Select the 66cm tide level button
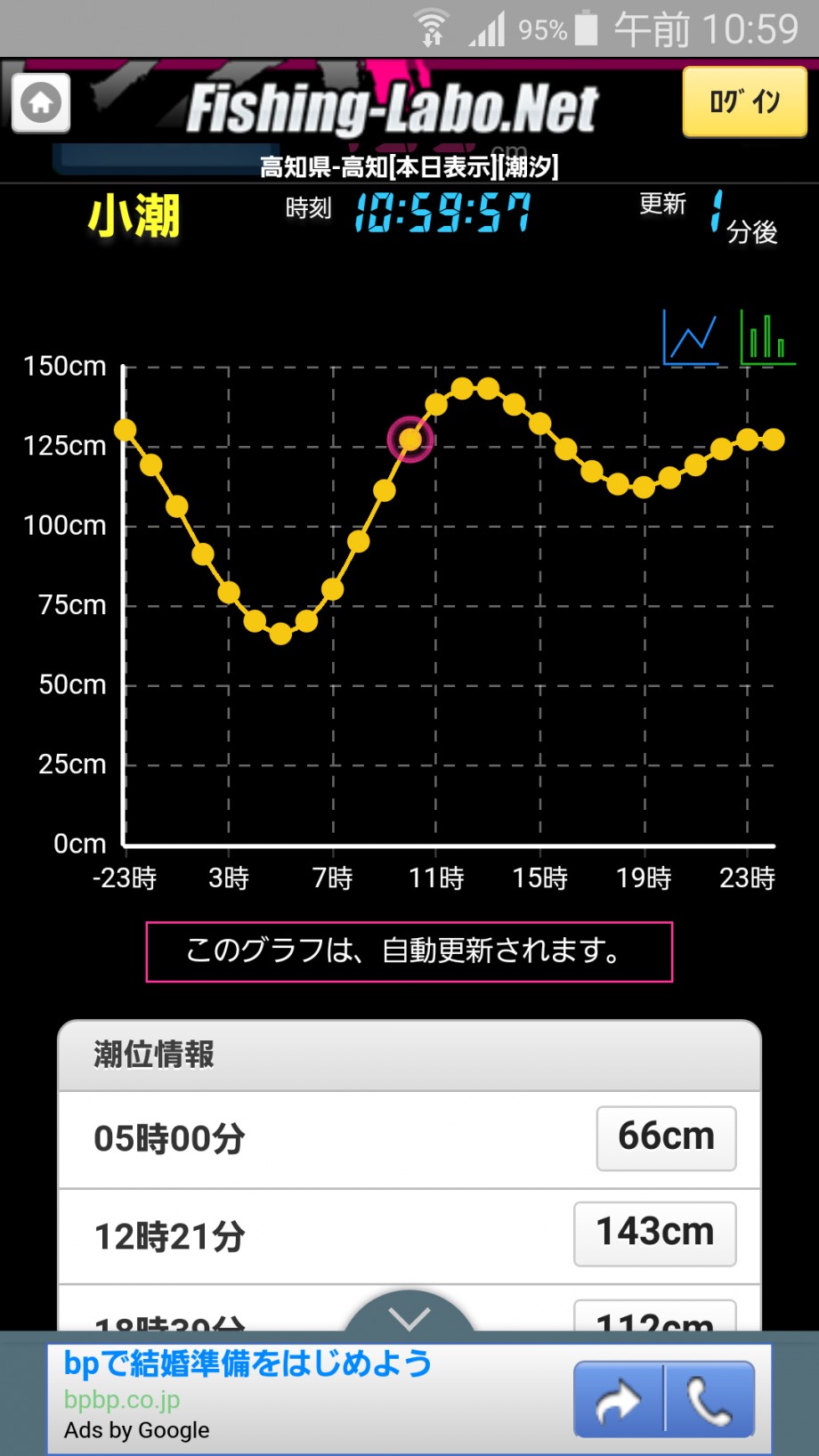This screenshot has height=1456, width=819. pyautogui.click(x=666, y=1137)
